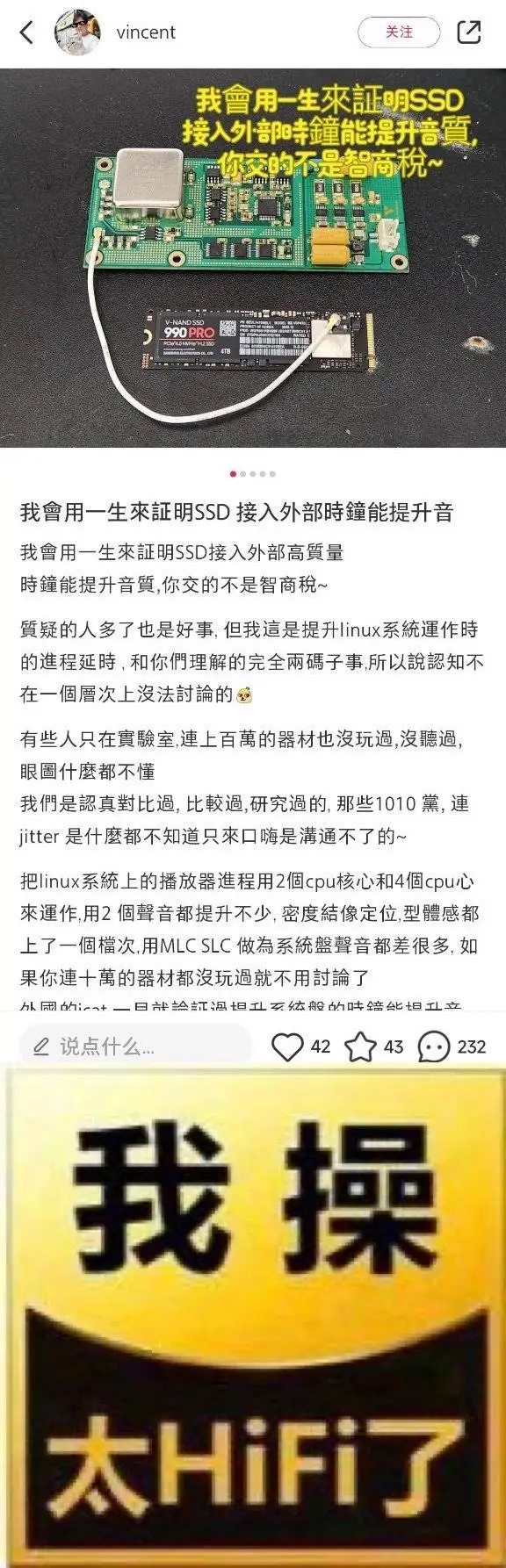Share this post via the share icon
506x1568 pixels.
click(x=469, y=32)
